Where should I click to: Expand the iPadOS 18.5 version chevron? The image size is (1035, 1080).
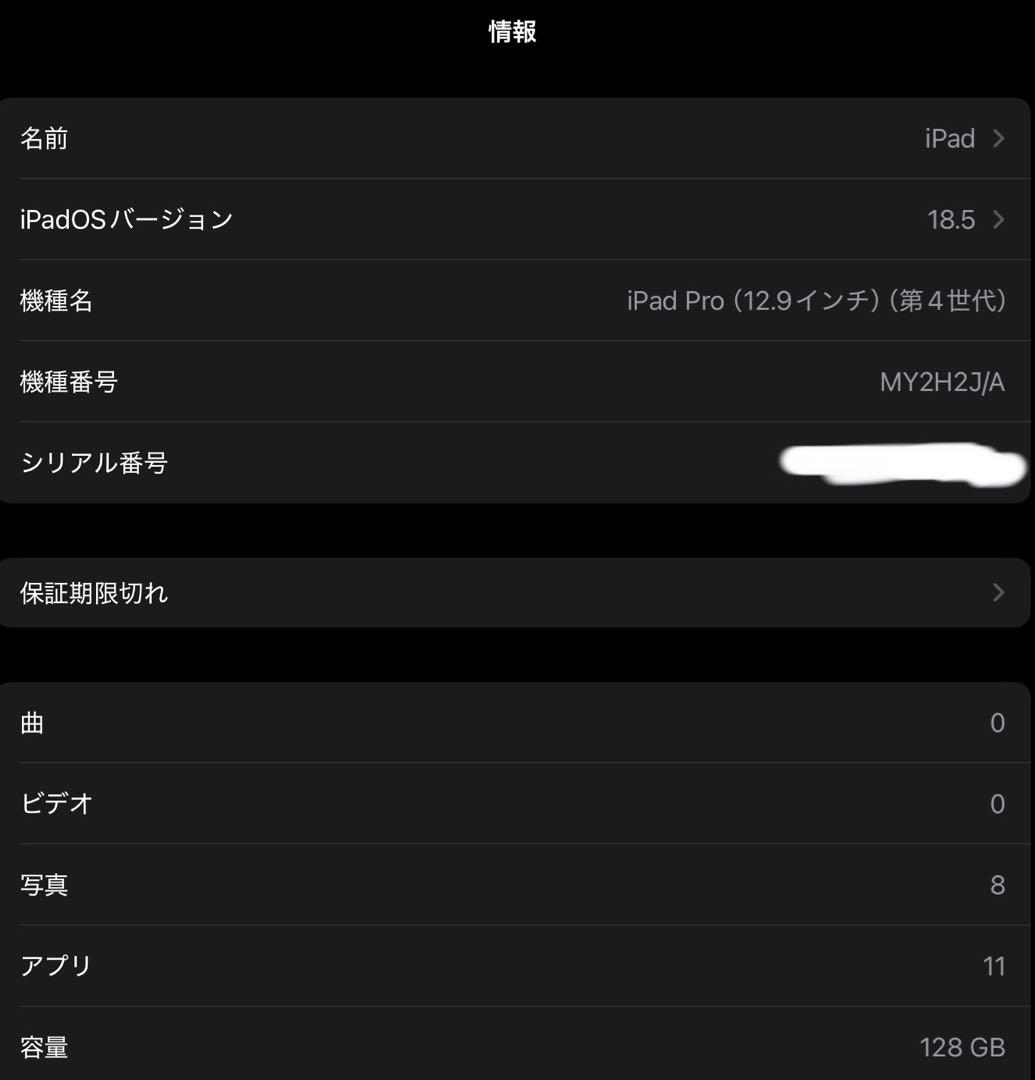click(997, 220)
